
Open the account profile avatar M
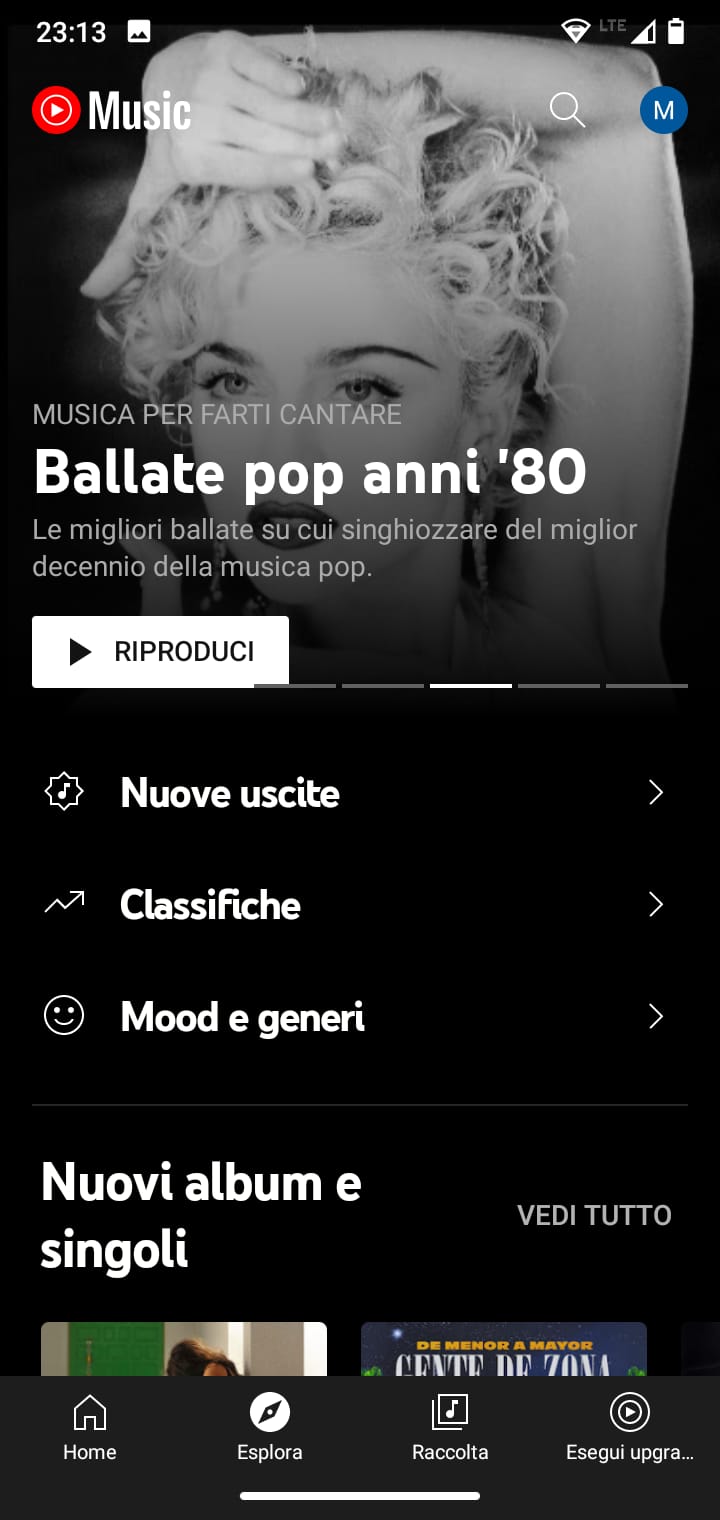tap(663, 110)
